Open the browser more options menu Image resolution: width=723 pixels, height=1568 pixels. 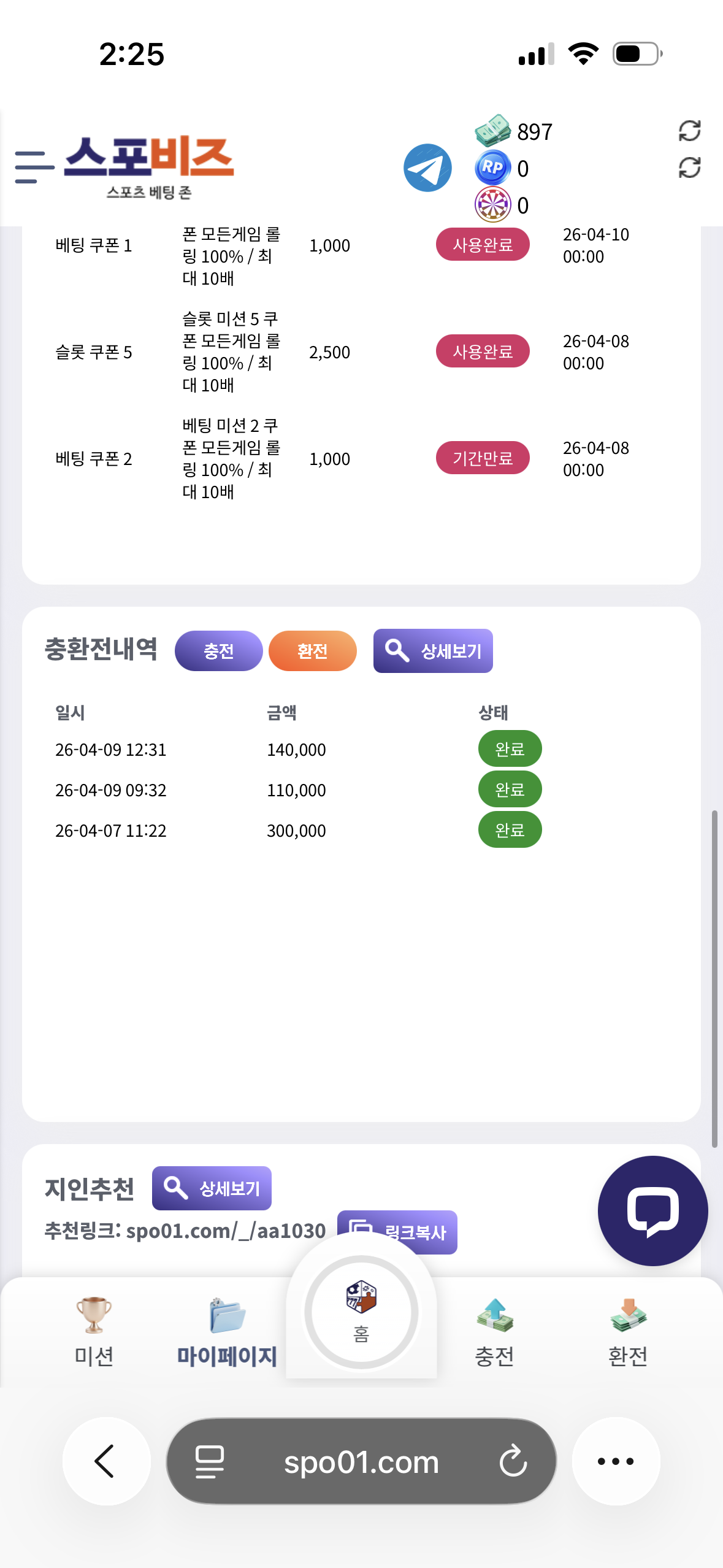[616, 1461]
